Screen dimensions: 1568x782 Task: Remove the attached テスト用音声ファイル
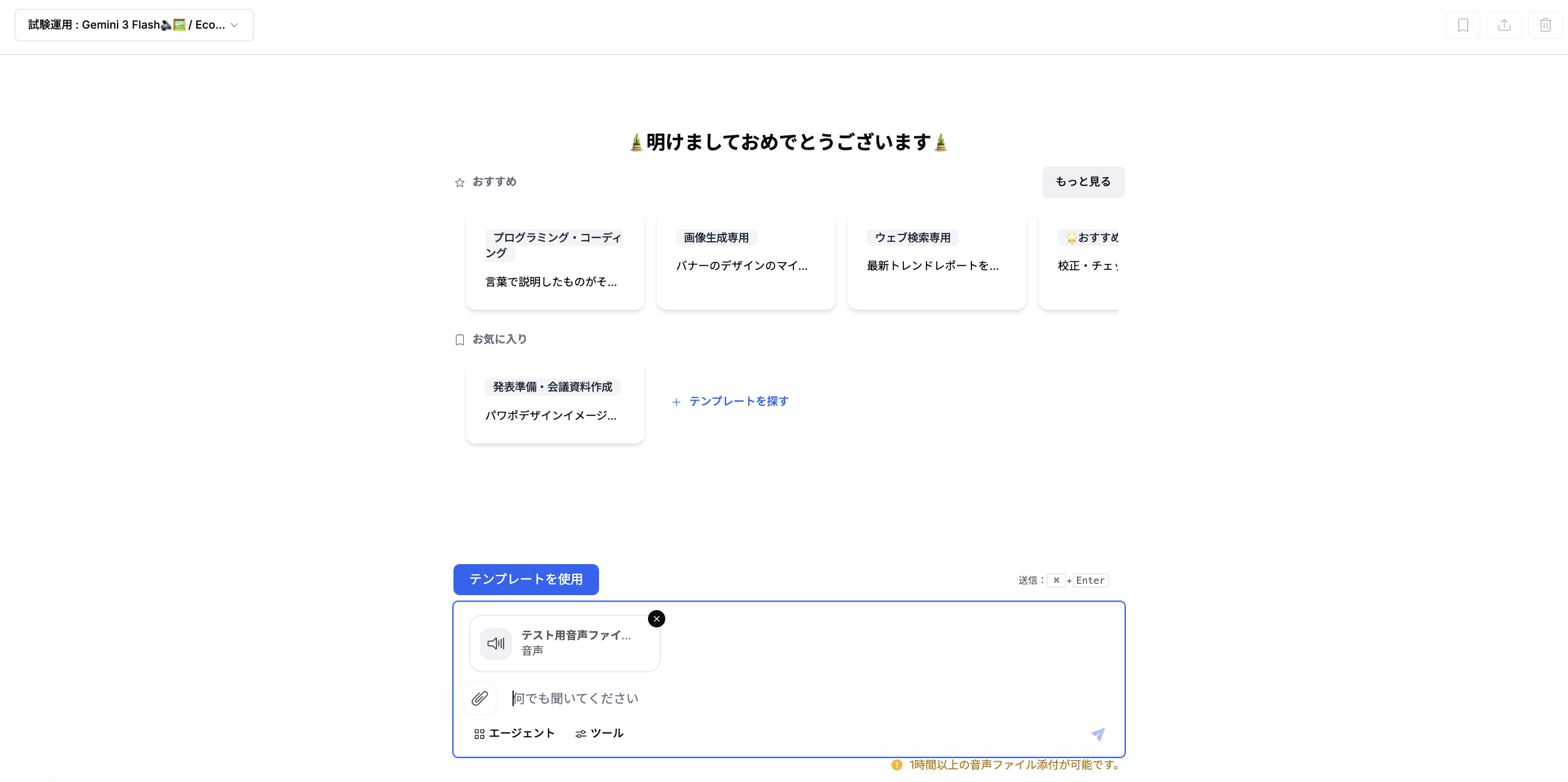[656, 619]
